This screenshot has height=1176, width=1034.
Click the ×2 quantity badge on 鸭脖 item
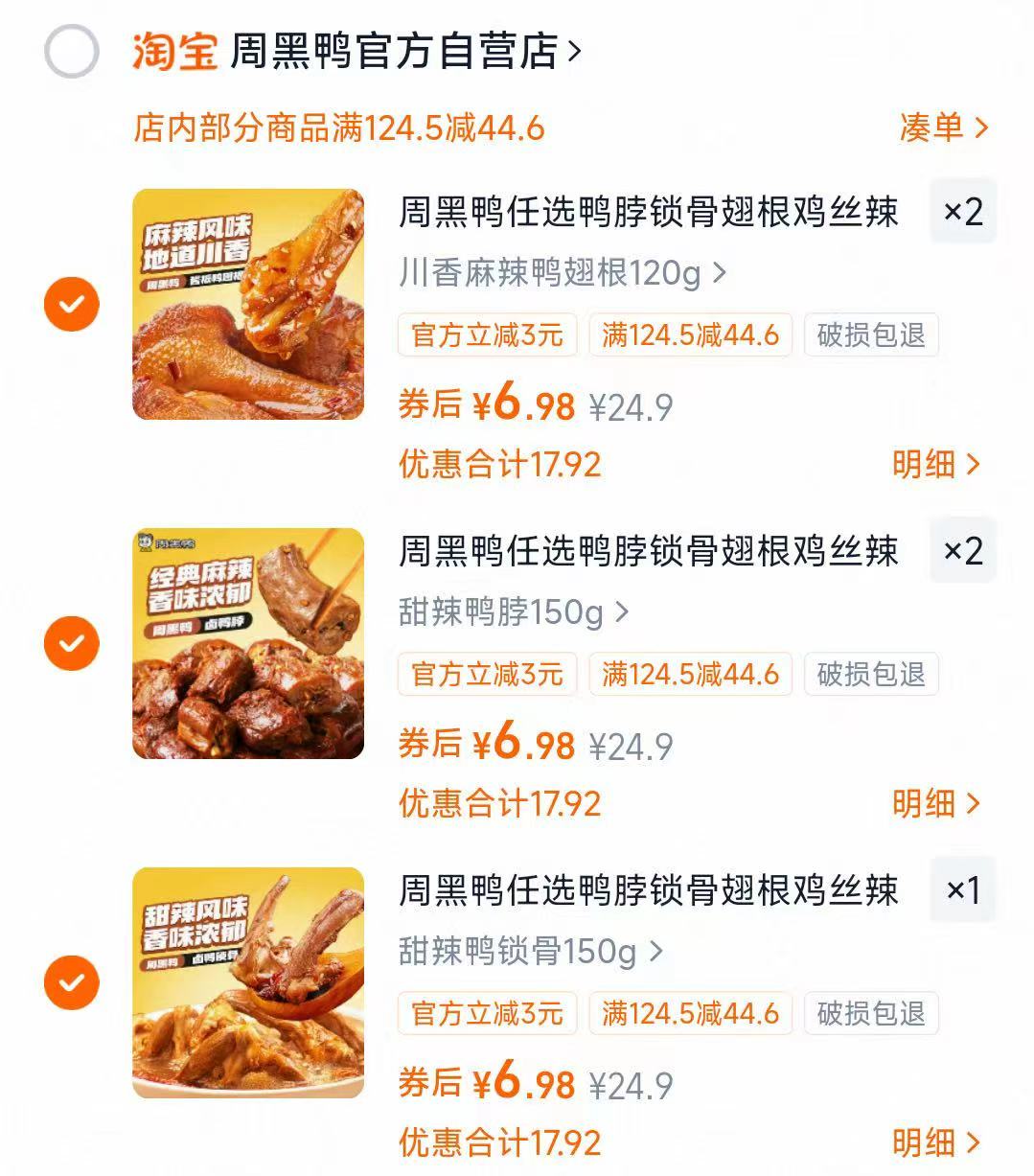(962, 551)
